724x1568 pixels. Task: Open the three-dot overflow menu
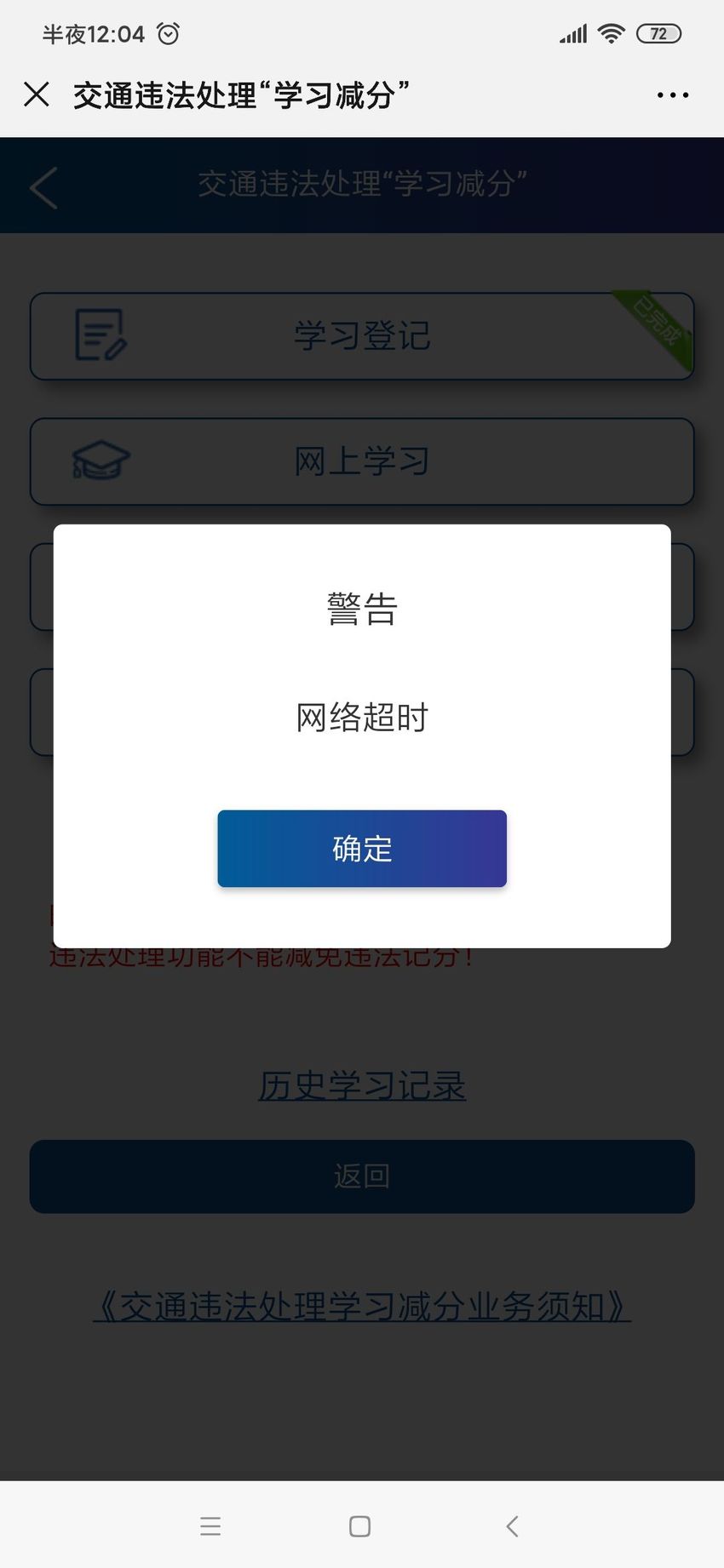(x=673, y=95)
